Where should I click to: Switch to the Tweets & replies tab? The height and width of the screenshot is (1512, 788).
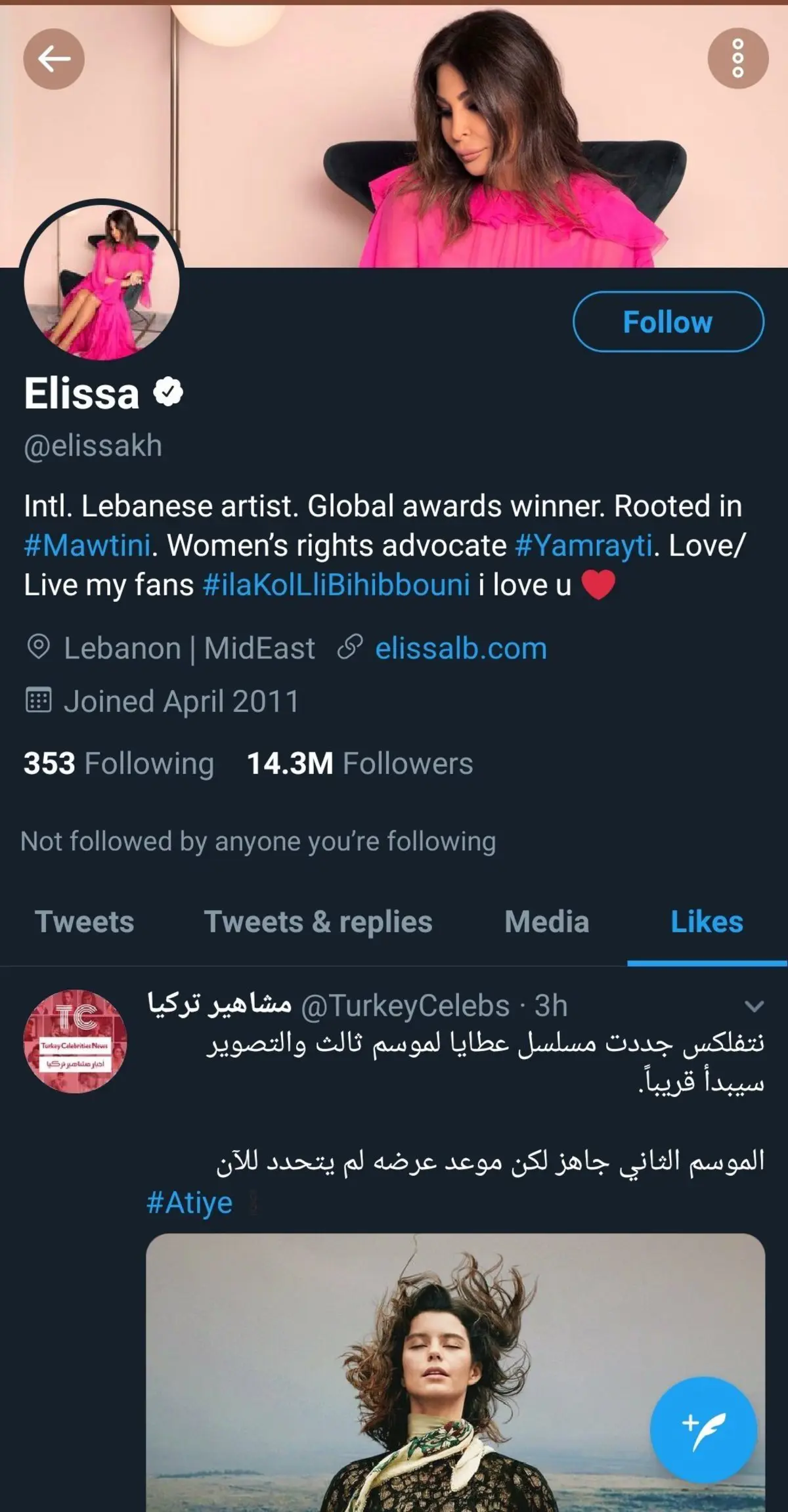coord(318,922)
